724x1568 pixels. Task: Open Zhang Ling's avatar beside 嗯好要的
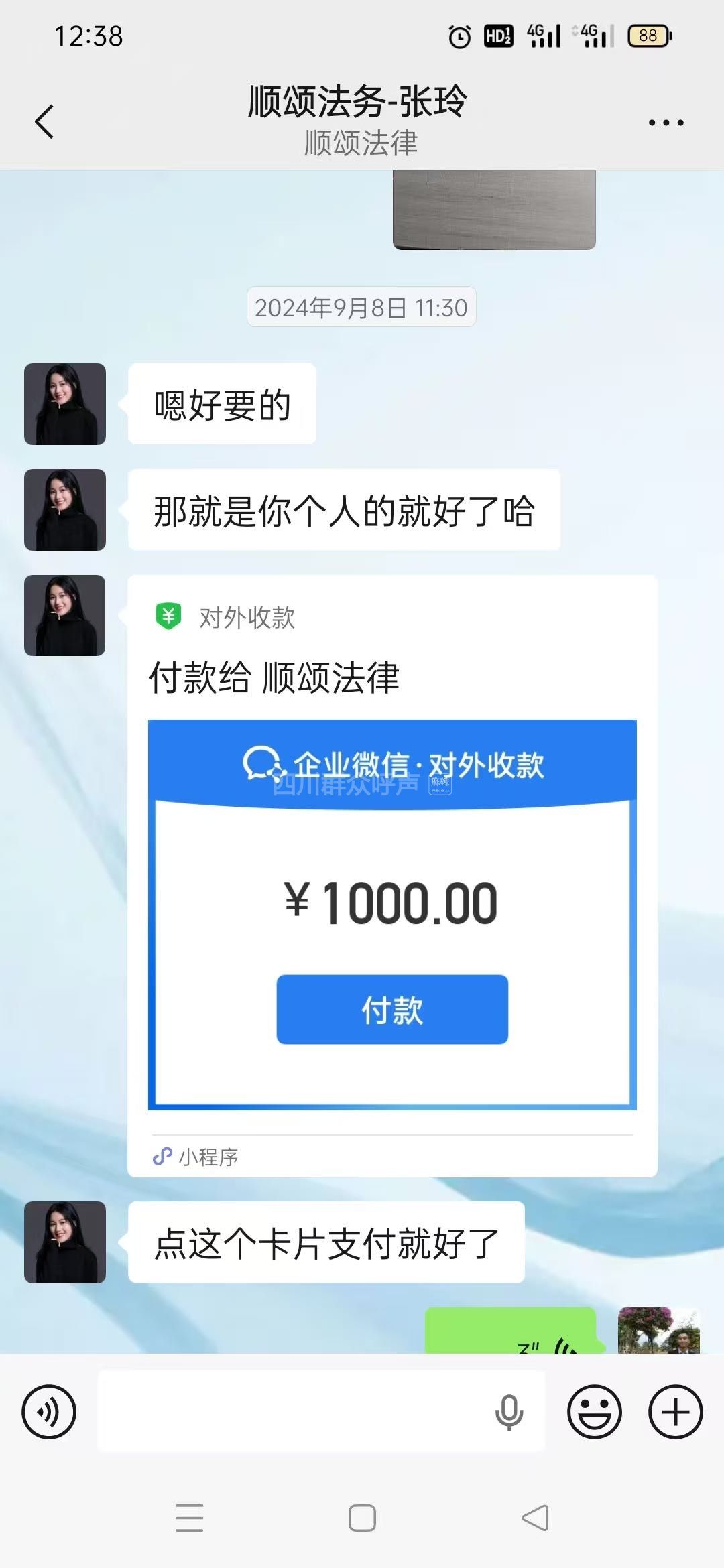(65, 404)
